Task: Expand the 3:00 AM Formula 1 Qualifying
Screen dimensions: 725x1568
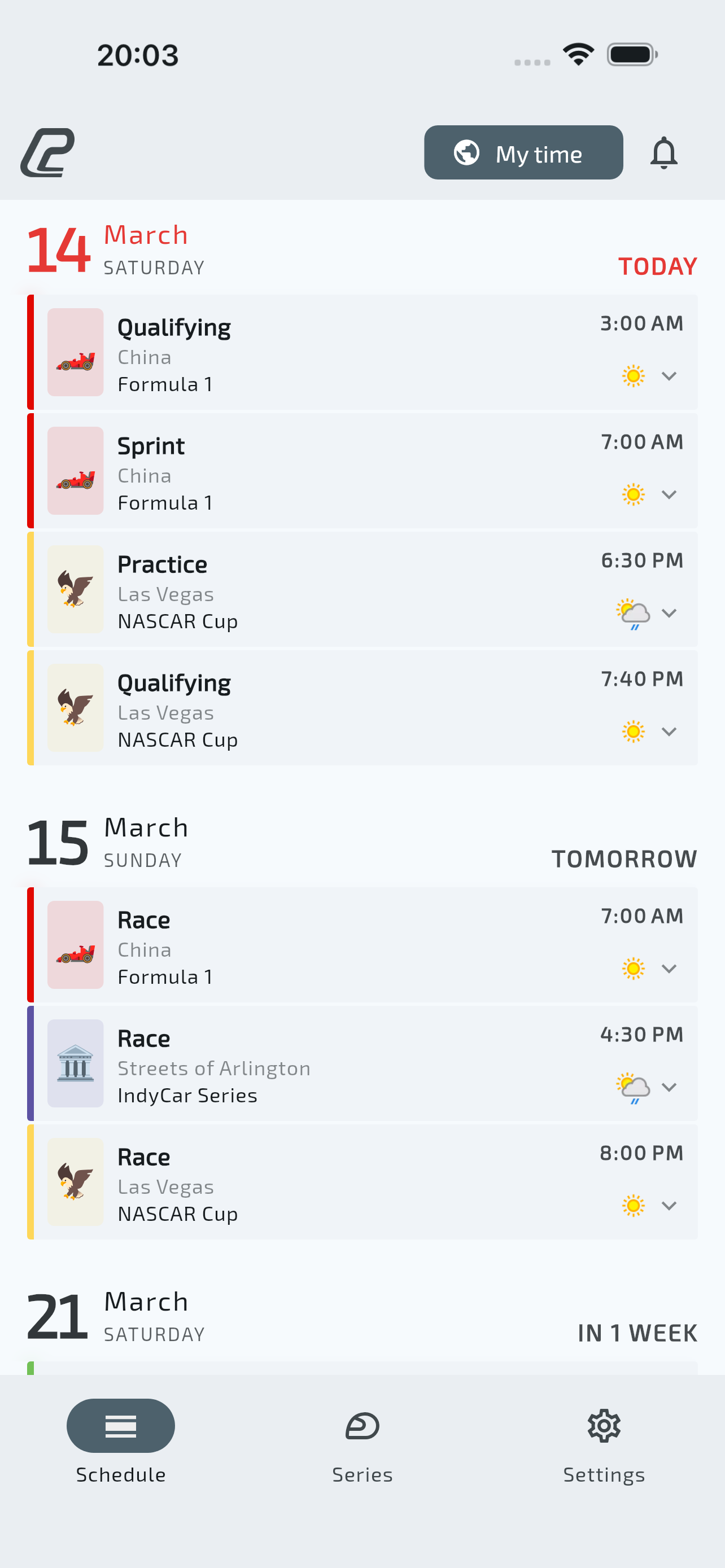Action: 669,376
